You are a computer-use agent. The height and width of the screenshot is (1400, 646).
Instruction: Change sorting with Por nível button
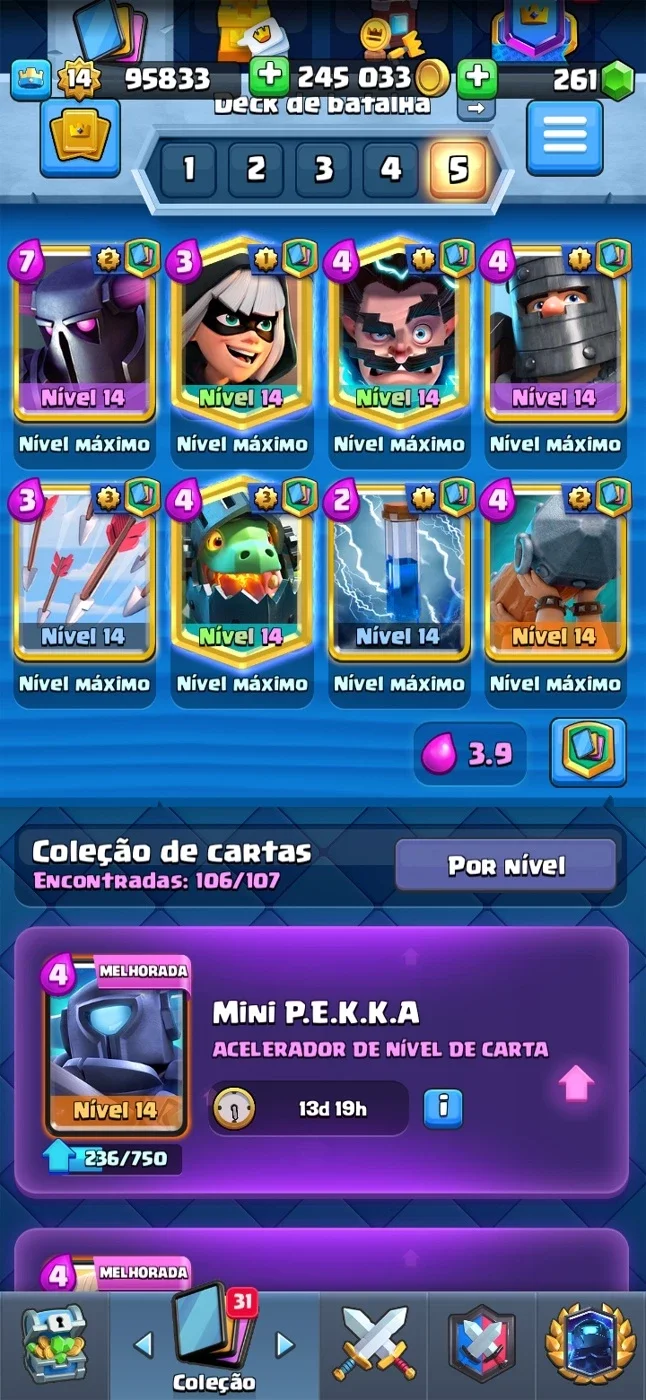point(506,865)
